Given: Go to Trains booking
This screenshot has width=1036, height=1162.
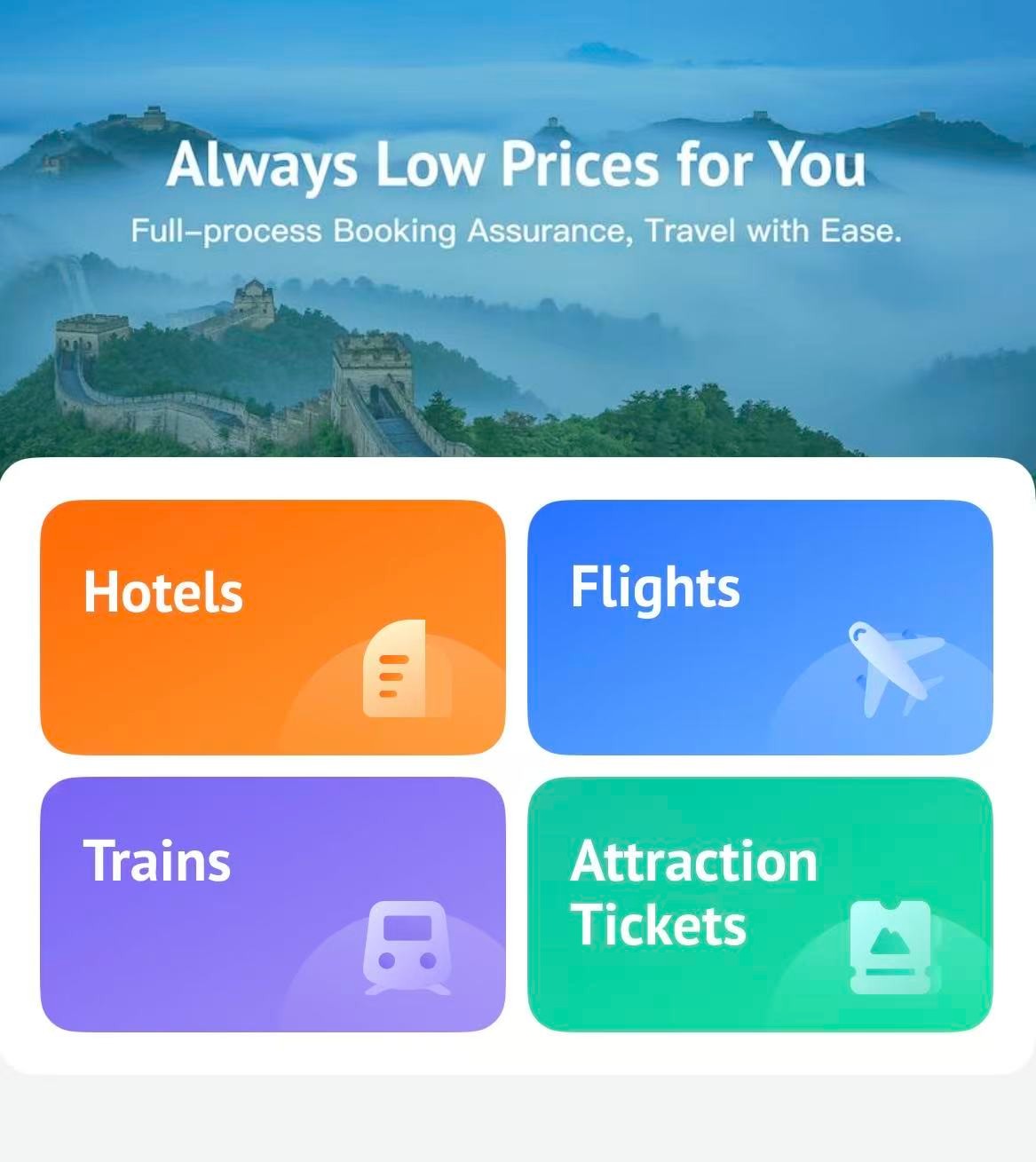Looking at the screenshot, I should (273, 904).
